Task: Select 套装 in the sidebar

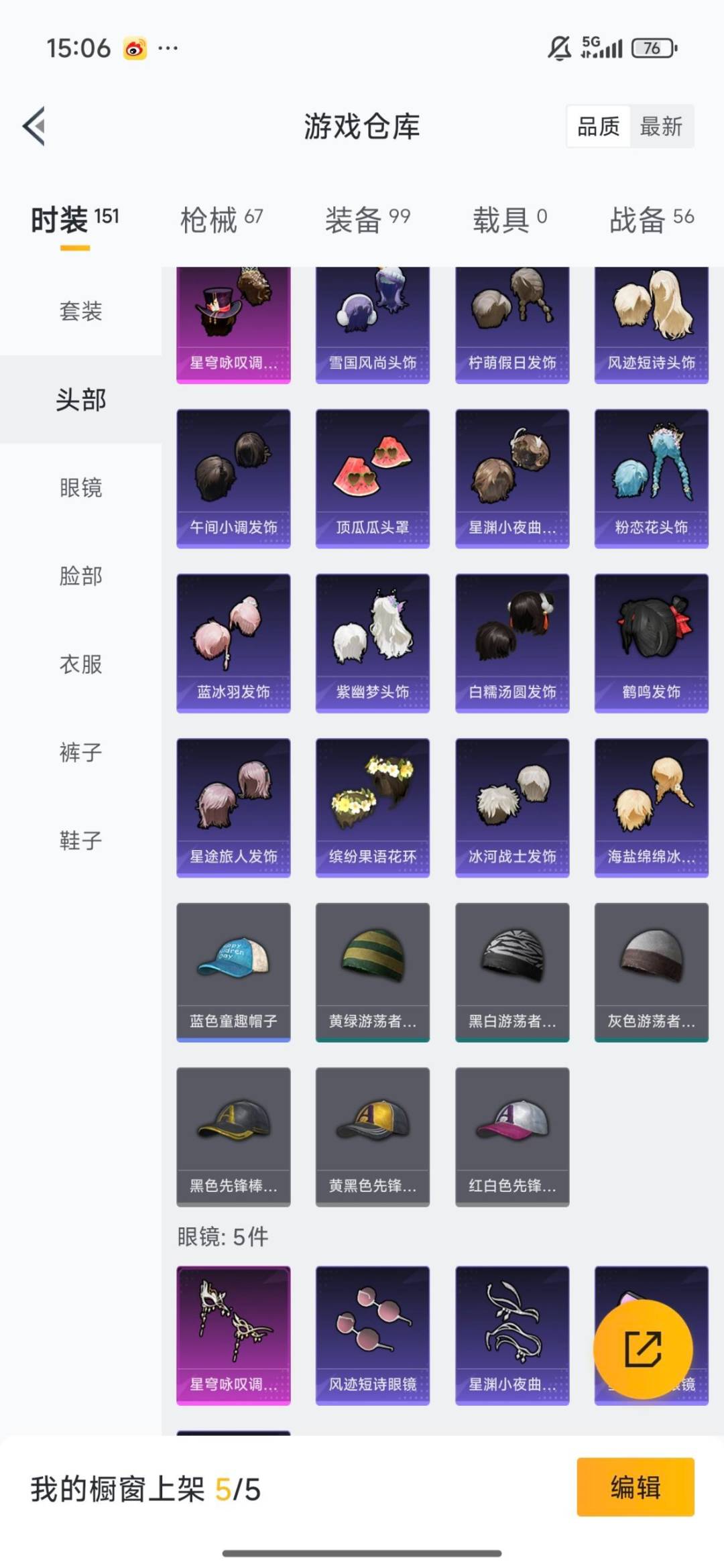Action: click(x=79, y=310)
